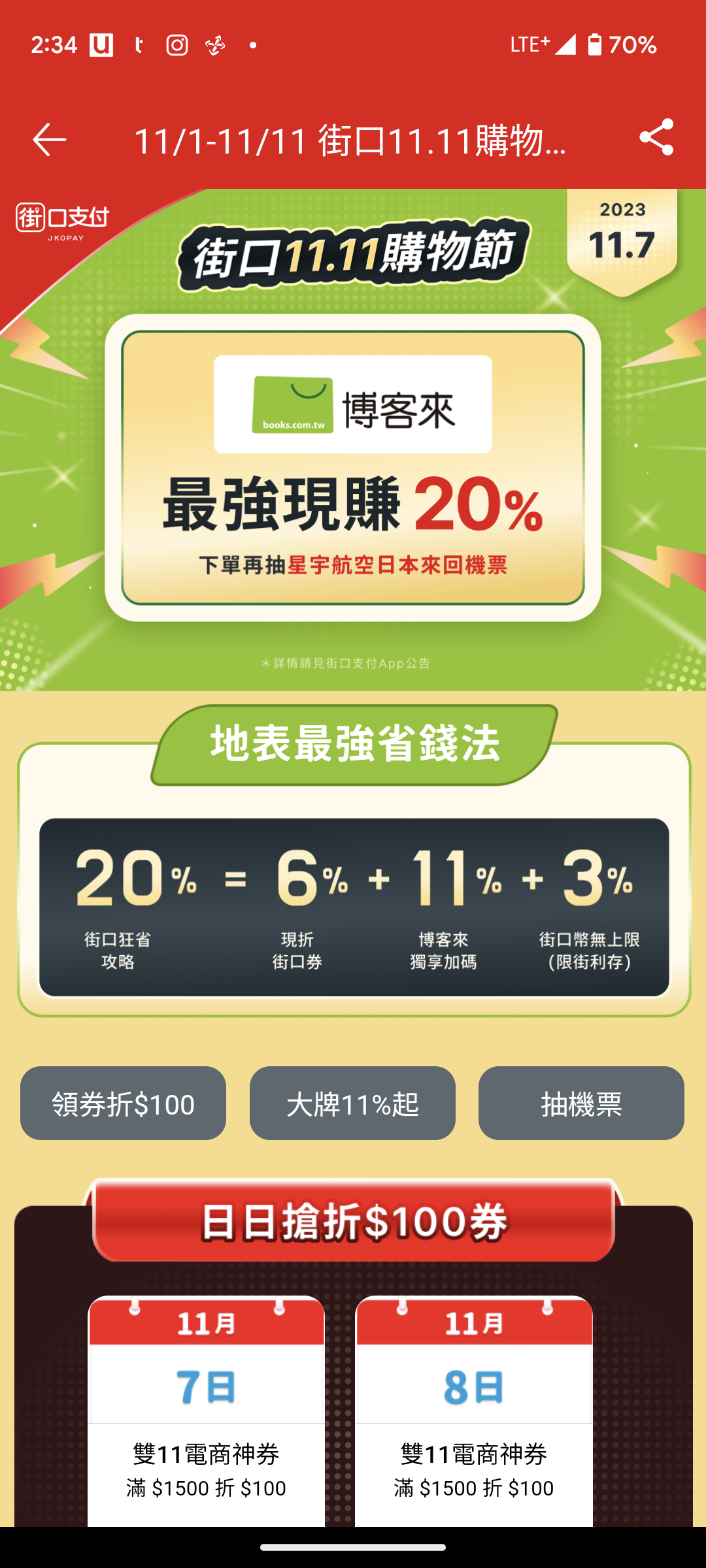Viewport: 706px width, 1568px height.
Task: Jump to the 大牌11%起 section
Action: pos(352,1103)
